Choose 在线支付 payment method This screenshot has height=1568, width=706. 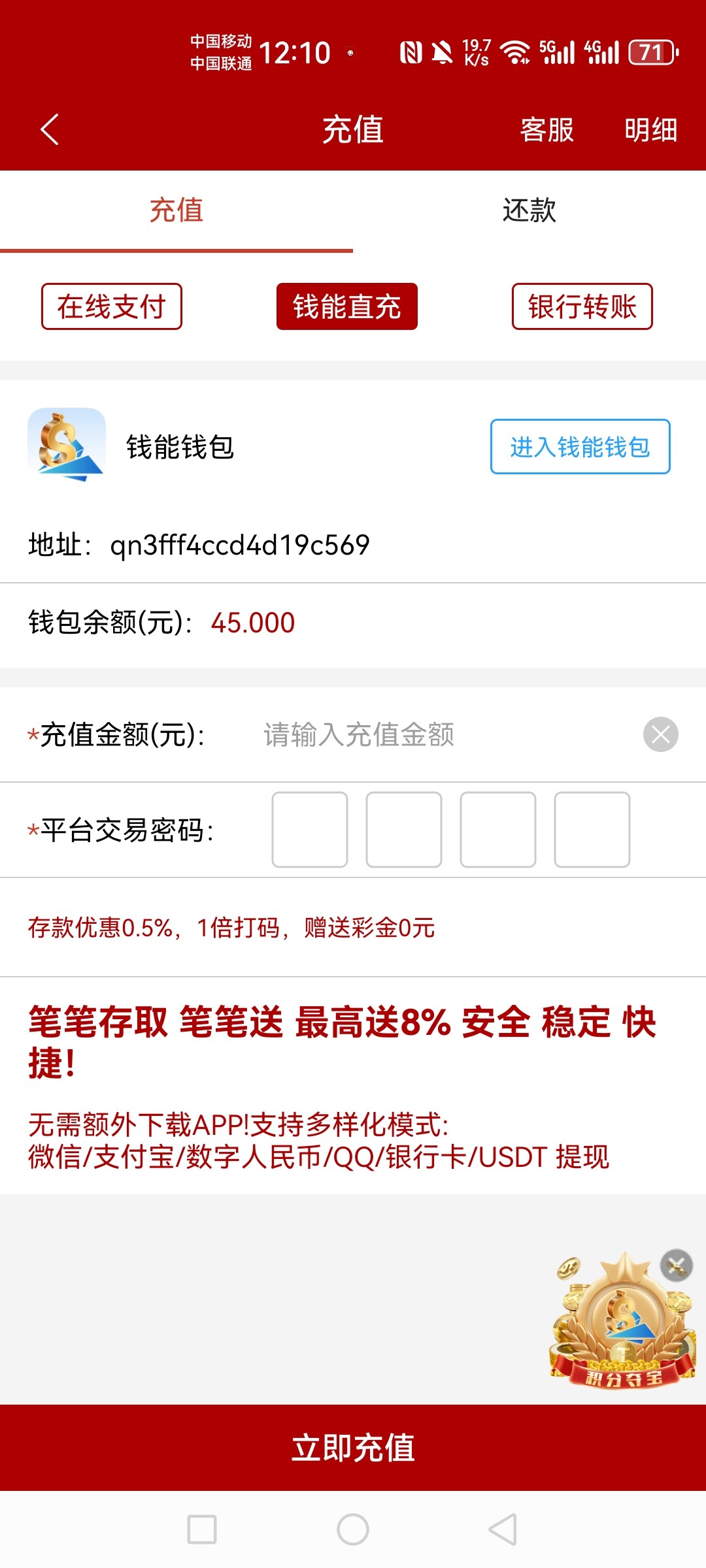point(112,306)
